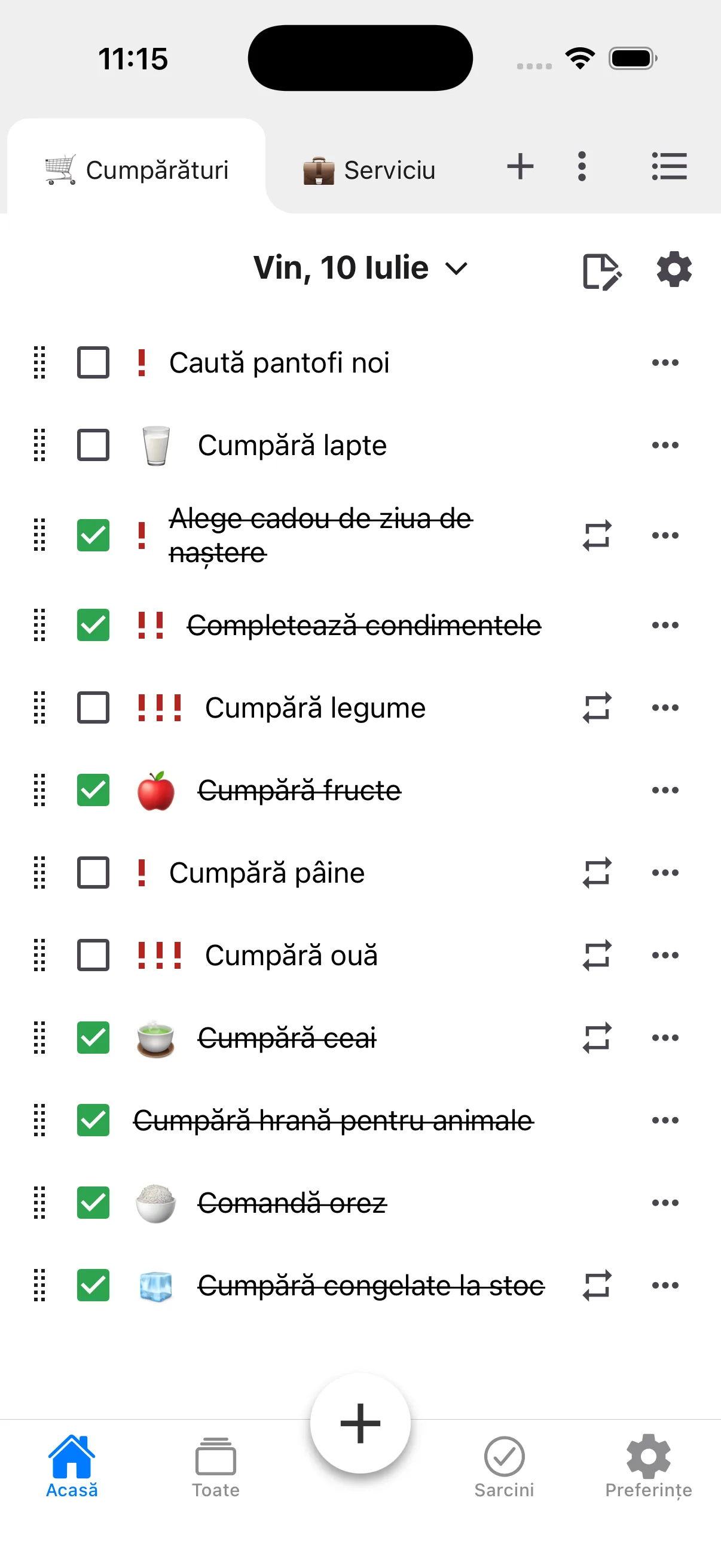Tick the Cumpără ouă checkbox

[93, 955]
